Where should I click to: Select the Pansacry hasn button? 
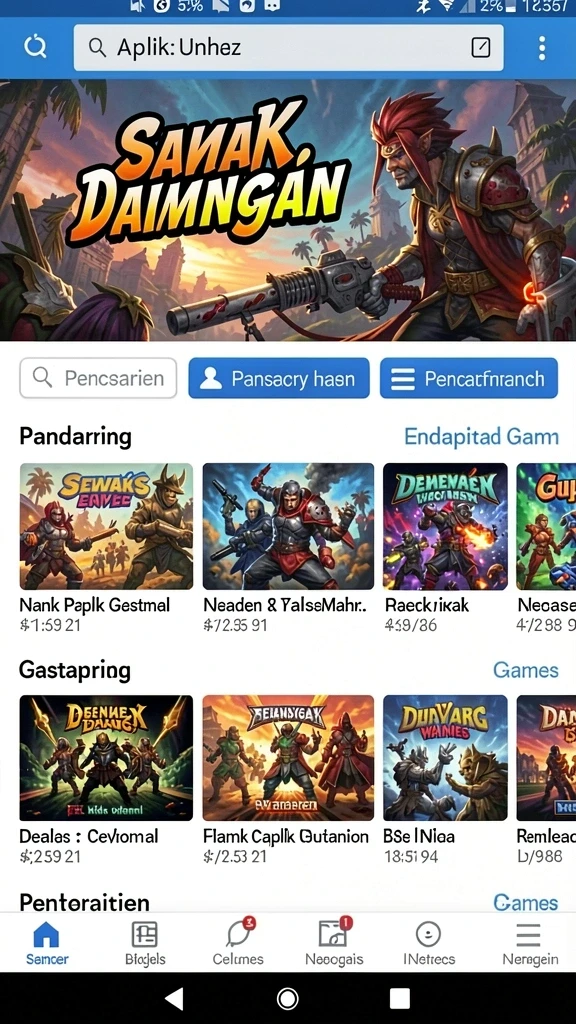click(279, 378)
